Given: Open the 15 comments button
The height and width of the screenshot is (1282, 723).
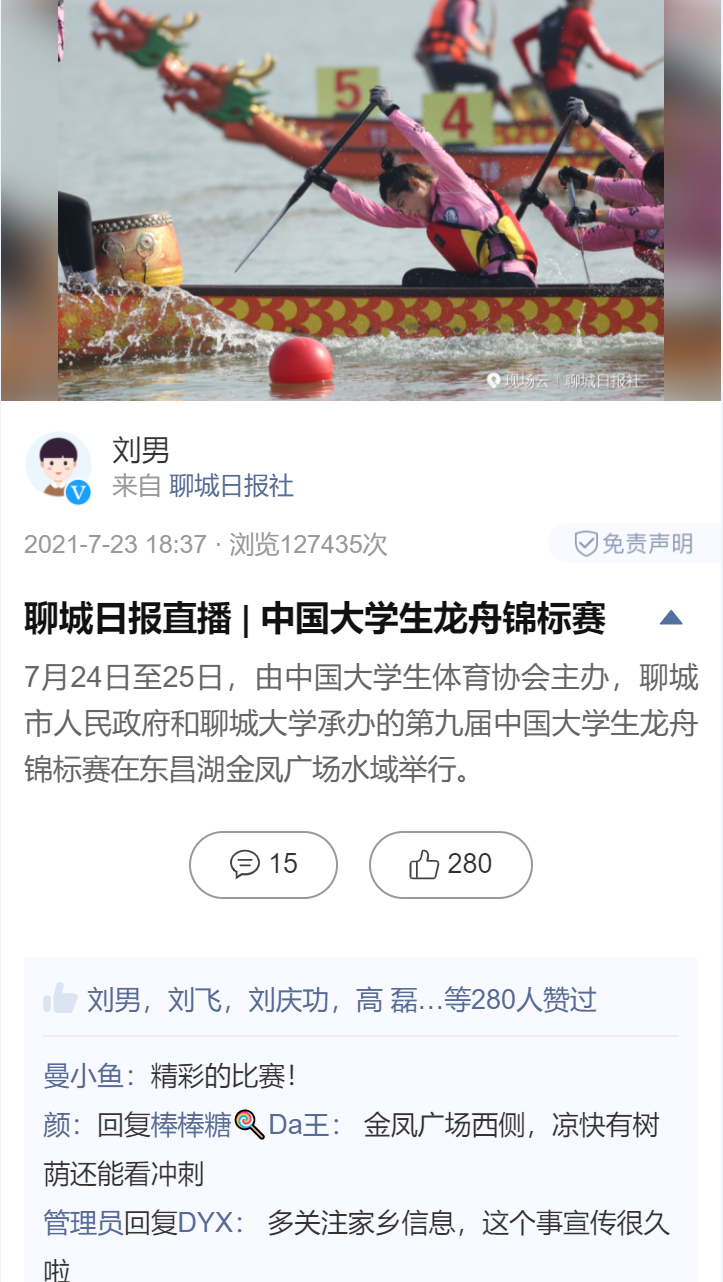Looking at the screenshot, I should click(x=263, y=865).
